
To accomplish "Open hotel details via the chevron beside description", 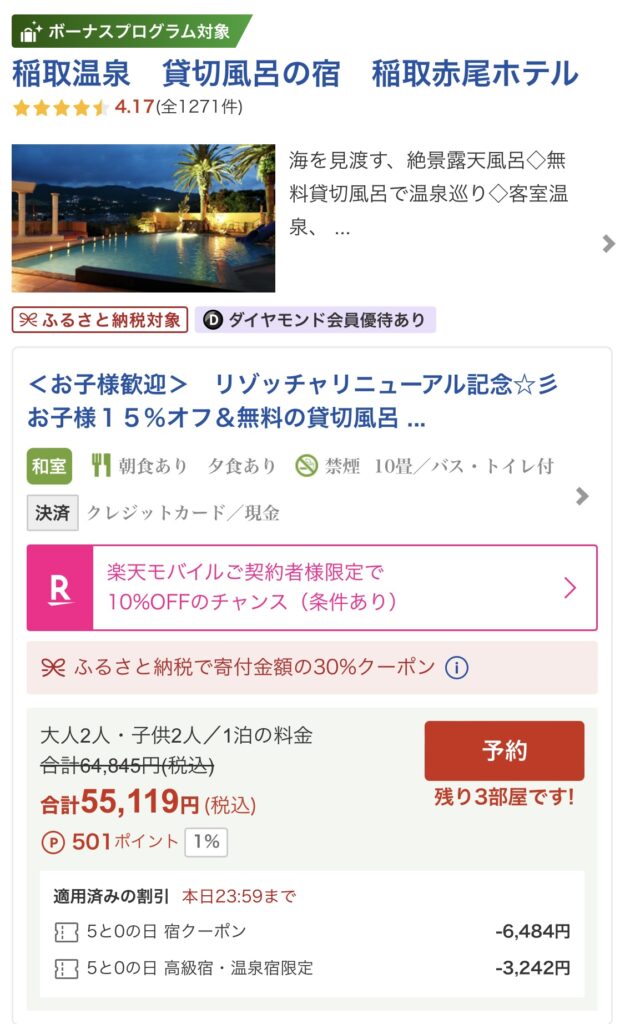I will (608, 244).
